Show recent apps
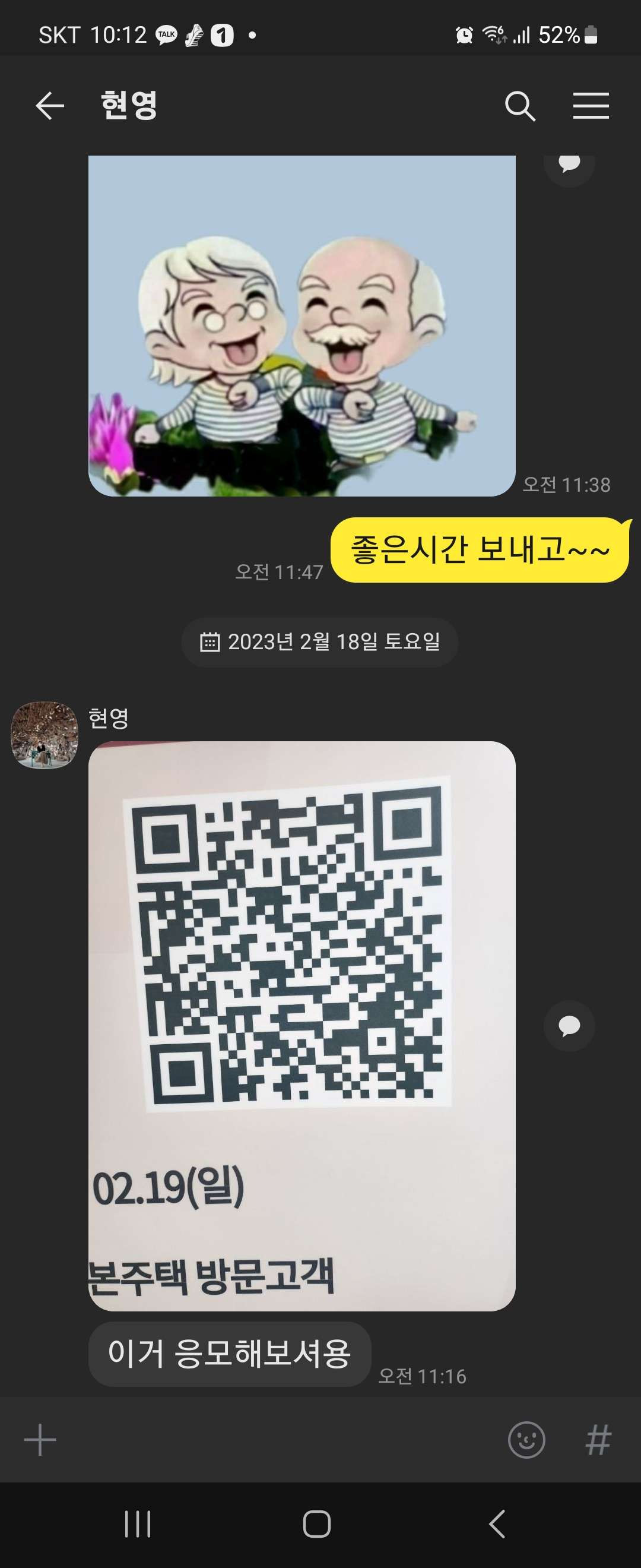The width and height of the screenshot is (641, 1568). click(138, 1524)
